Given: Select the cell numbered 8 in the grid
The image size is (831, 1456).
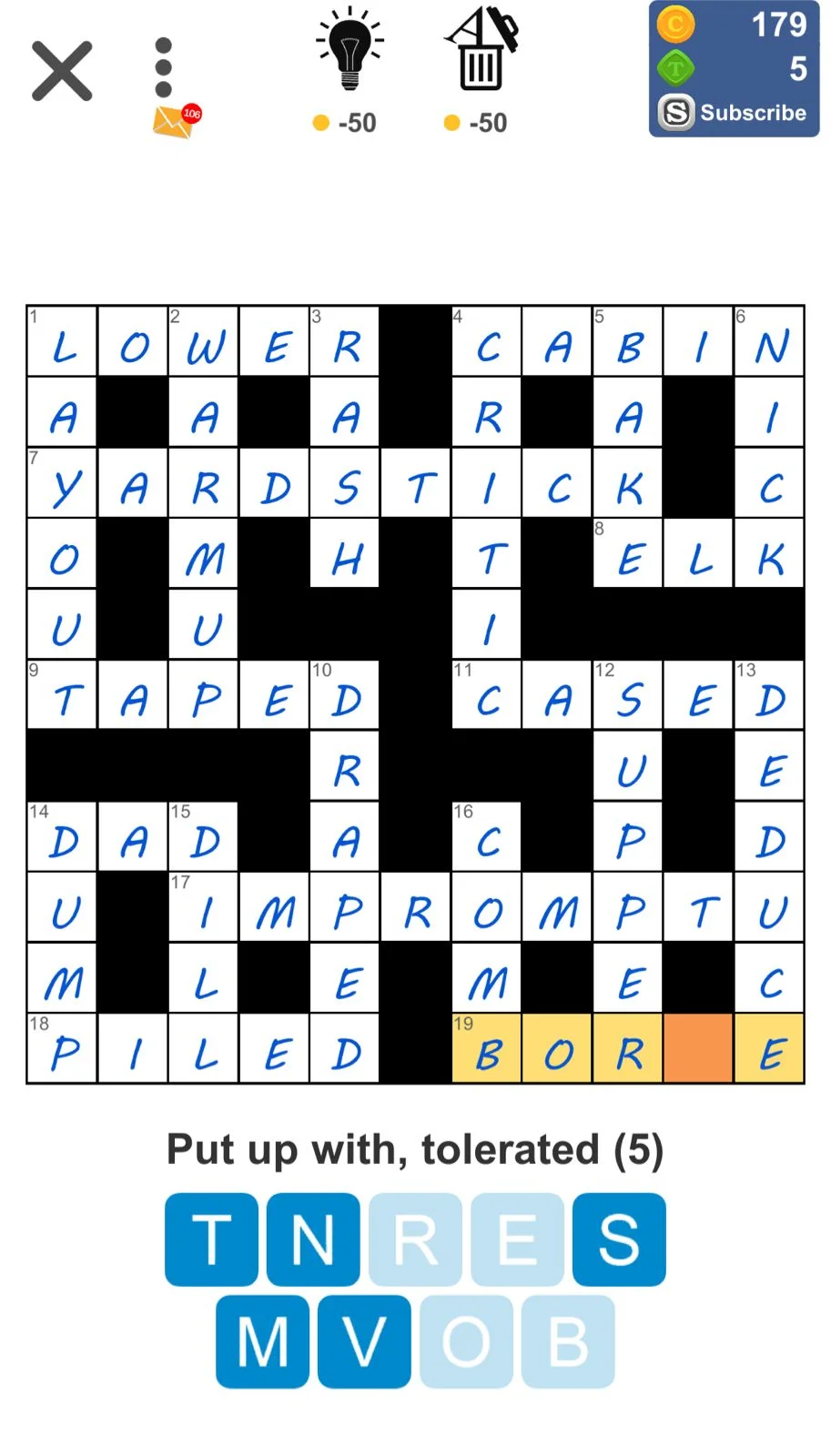Looking at the screenshot, I should [628, 553].
